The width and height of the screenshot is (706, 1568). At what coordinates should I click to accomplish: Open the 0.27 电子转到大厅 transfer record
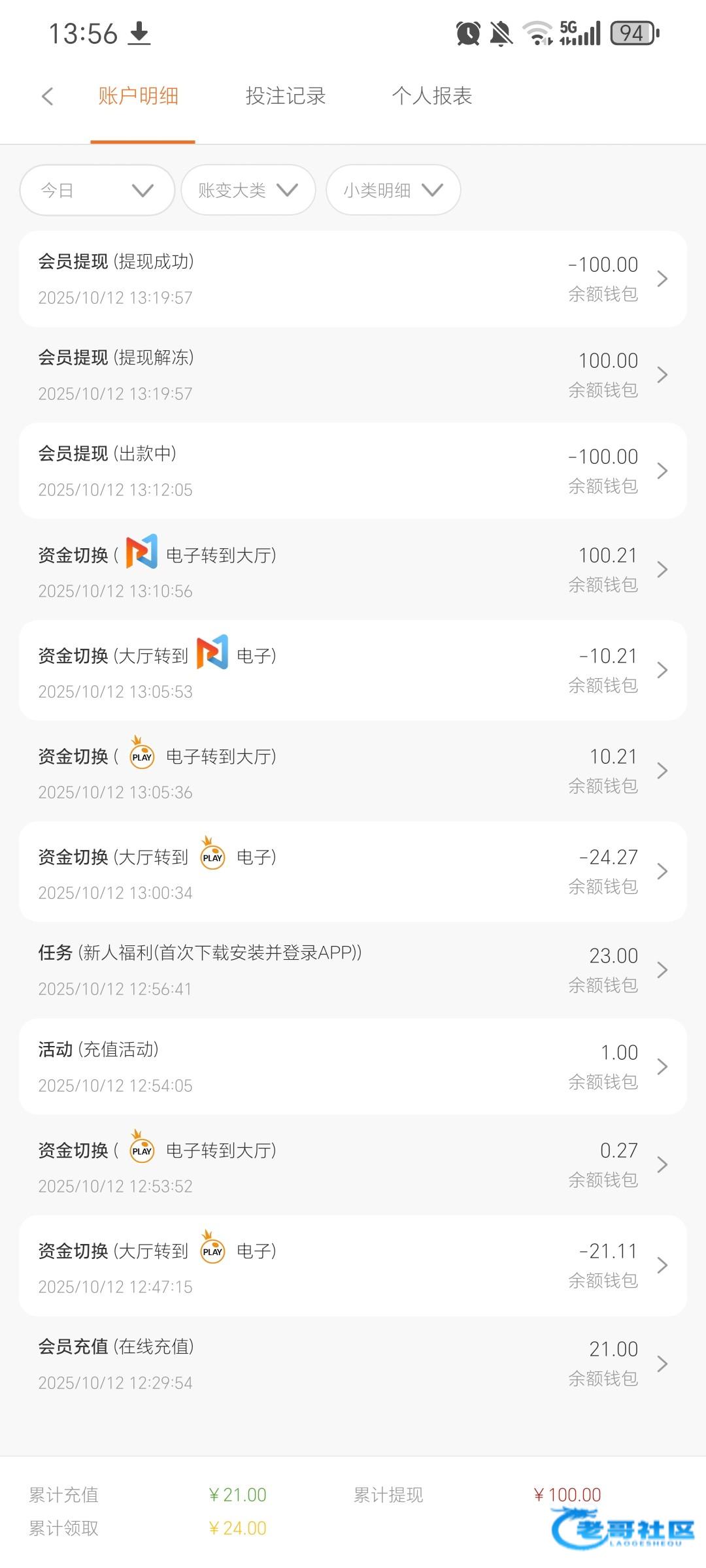[353, 1165]
